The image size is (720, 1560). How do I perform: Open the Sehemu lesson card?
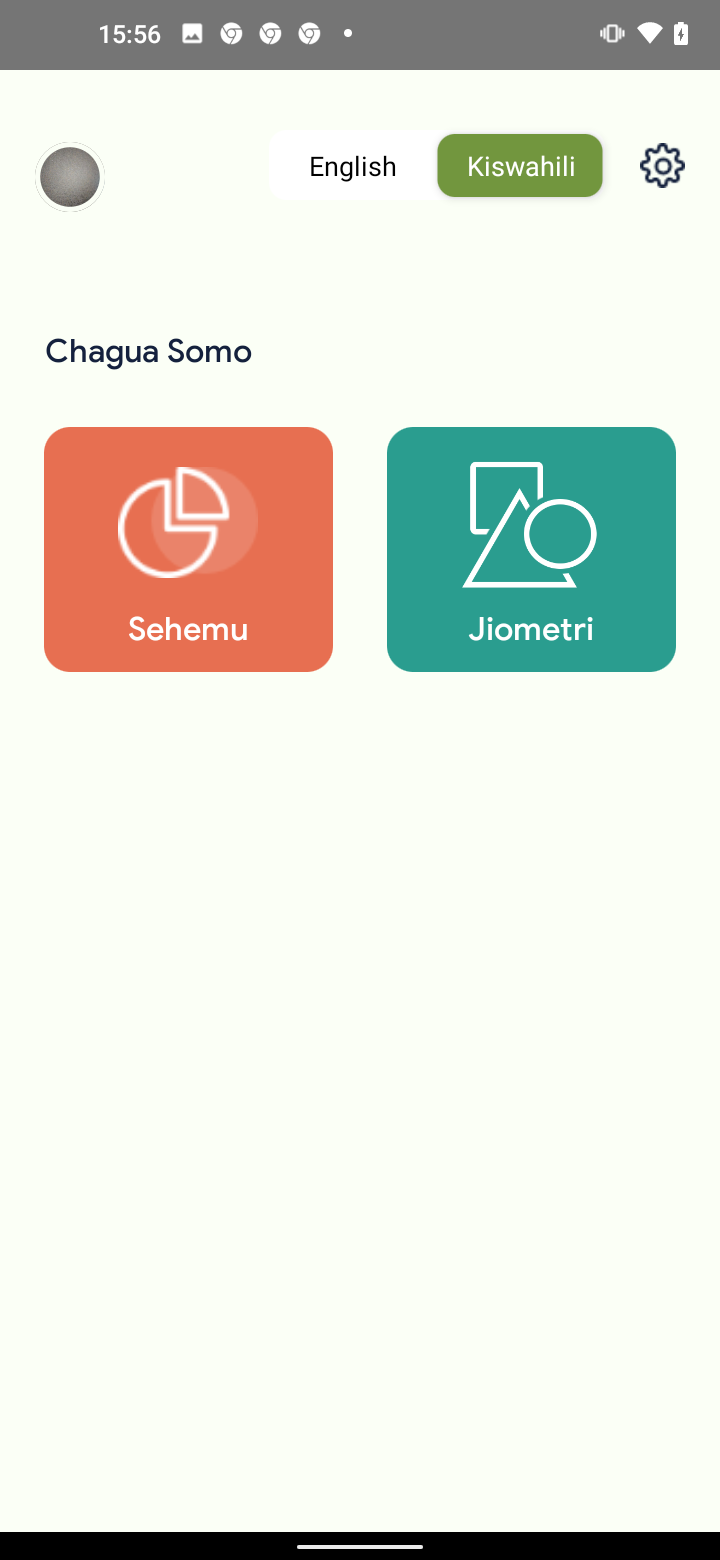[188, 549]
